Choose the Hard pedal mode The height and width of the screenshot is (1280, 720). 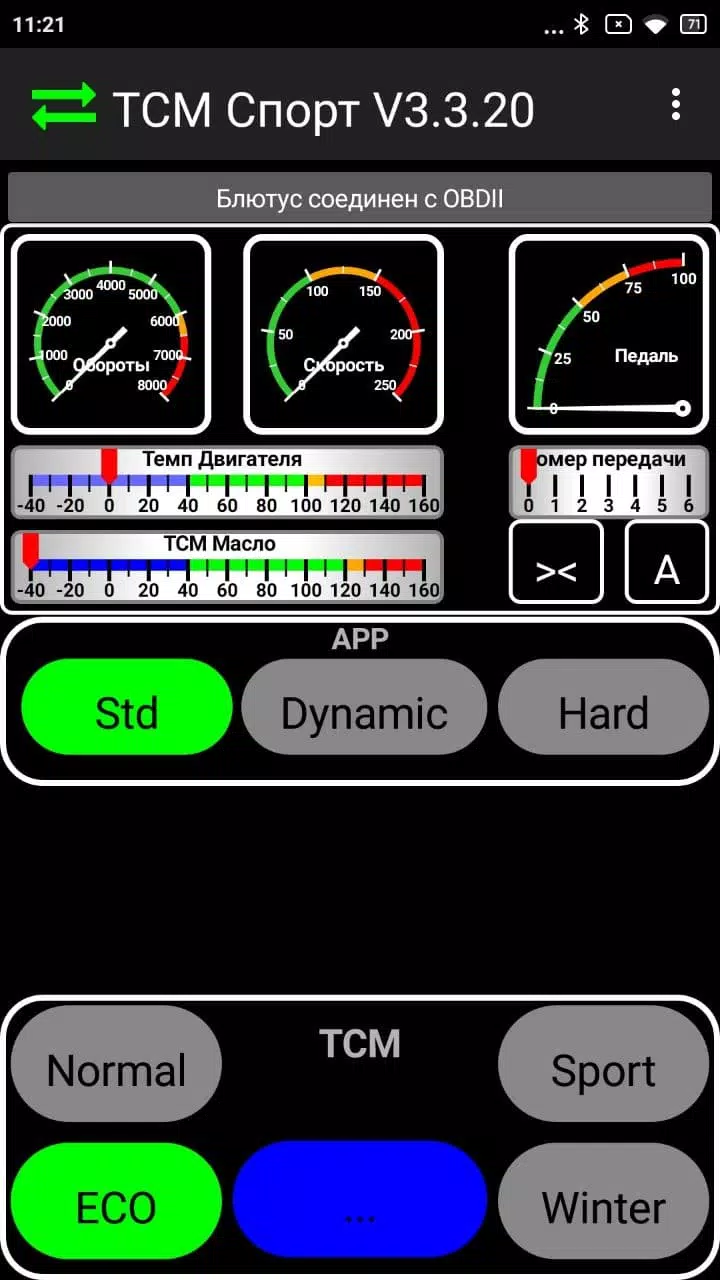click(603, 707)
